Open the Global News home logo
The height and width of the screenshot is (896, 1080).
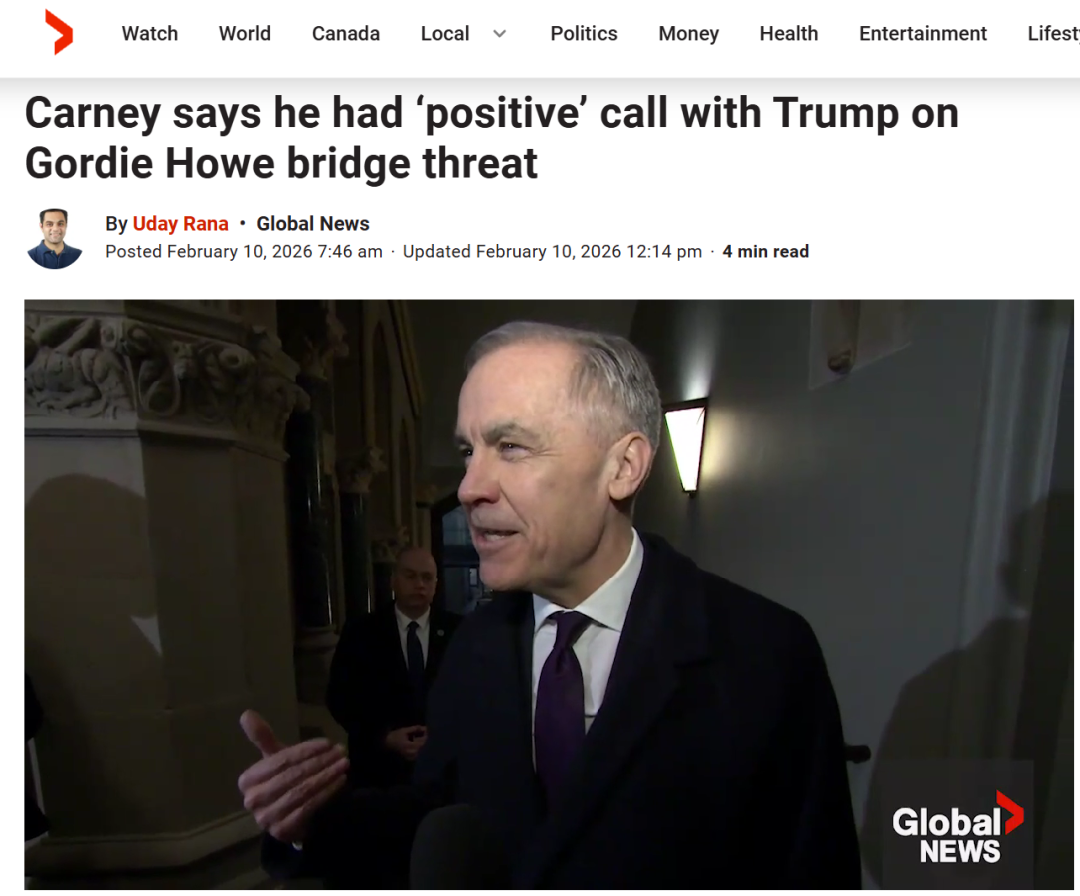click(x=59, y=32)
